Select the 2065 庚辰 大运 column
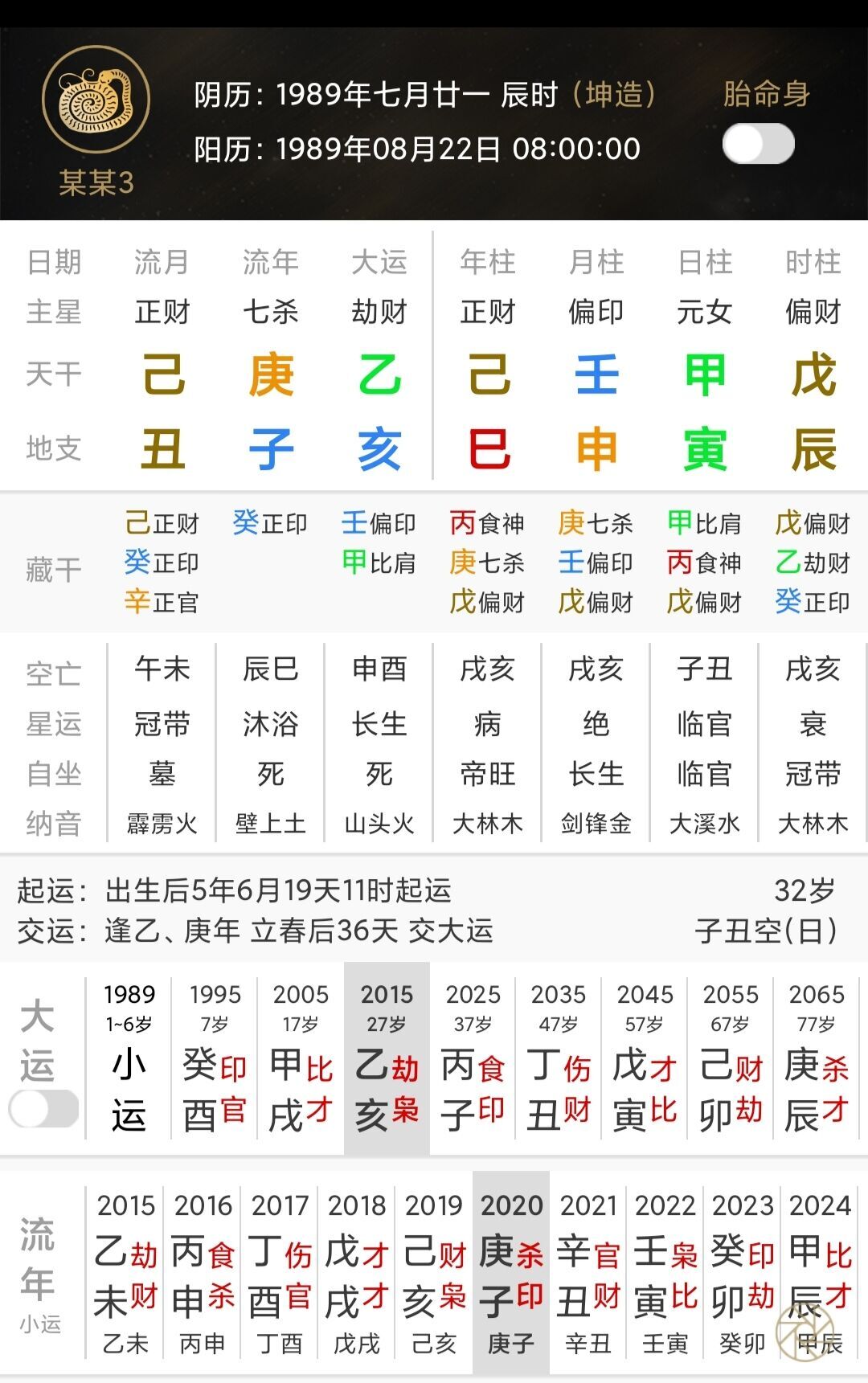The height and width of the screenshot is (1383, 868). pos(817,1059)
